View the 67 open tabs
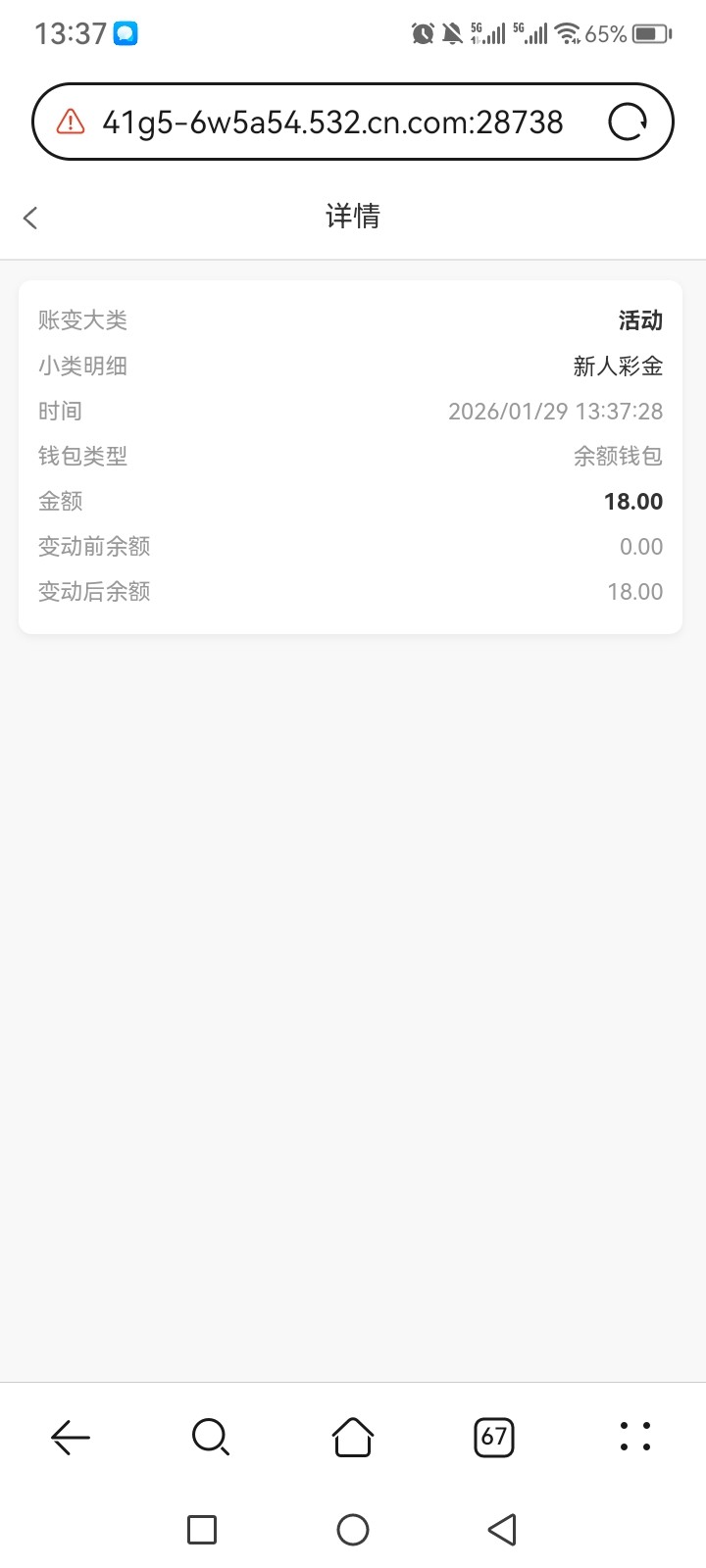706x1568 pixels. pyautogui.click(x=494, y=1437)
